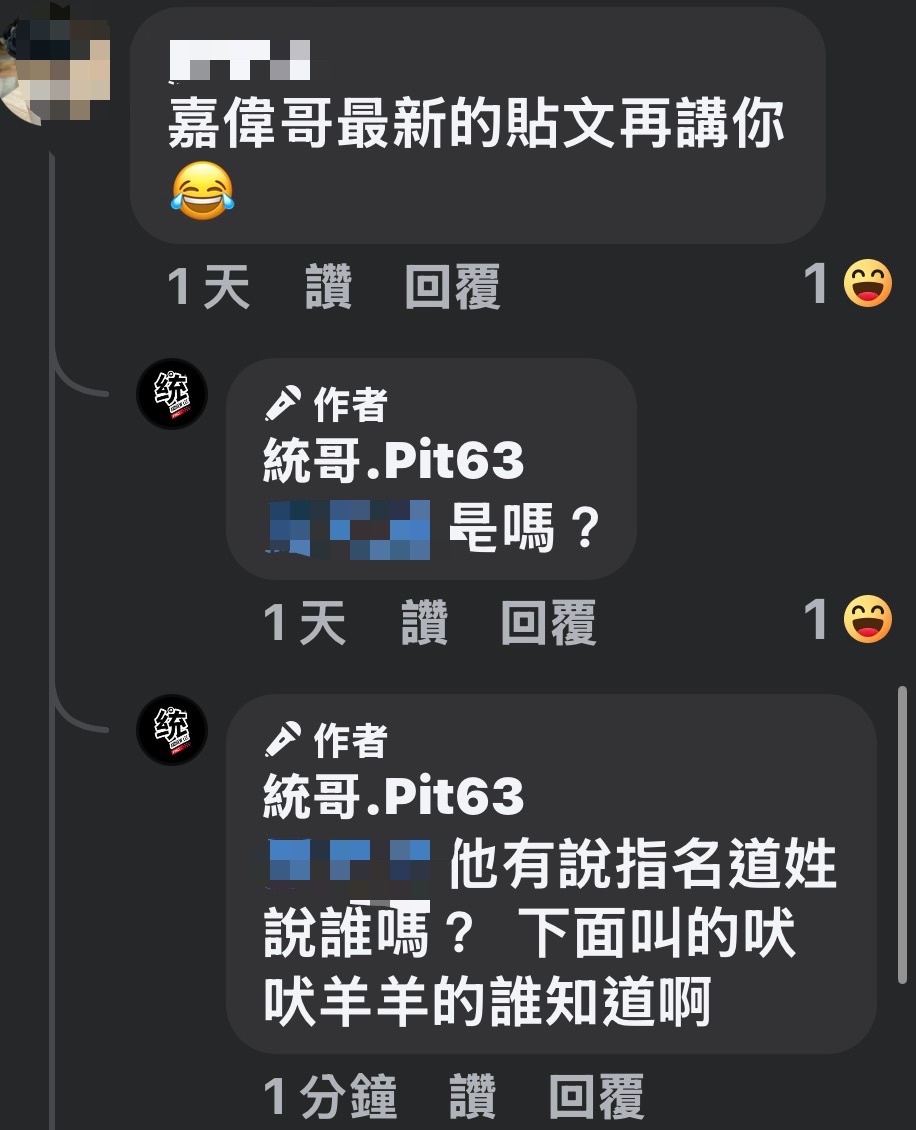Open the mentioned user in 是嗎？ reply
916x1130 pixels.
[x=350, y=528]
